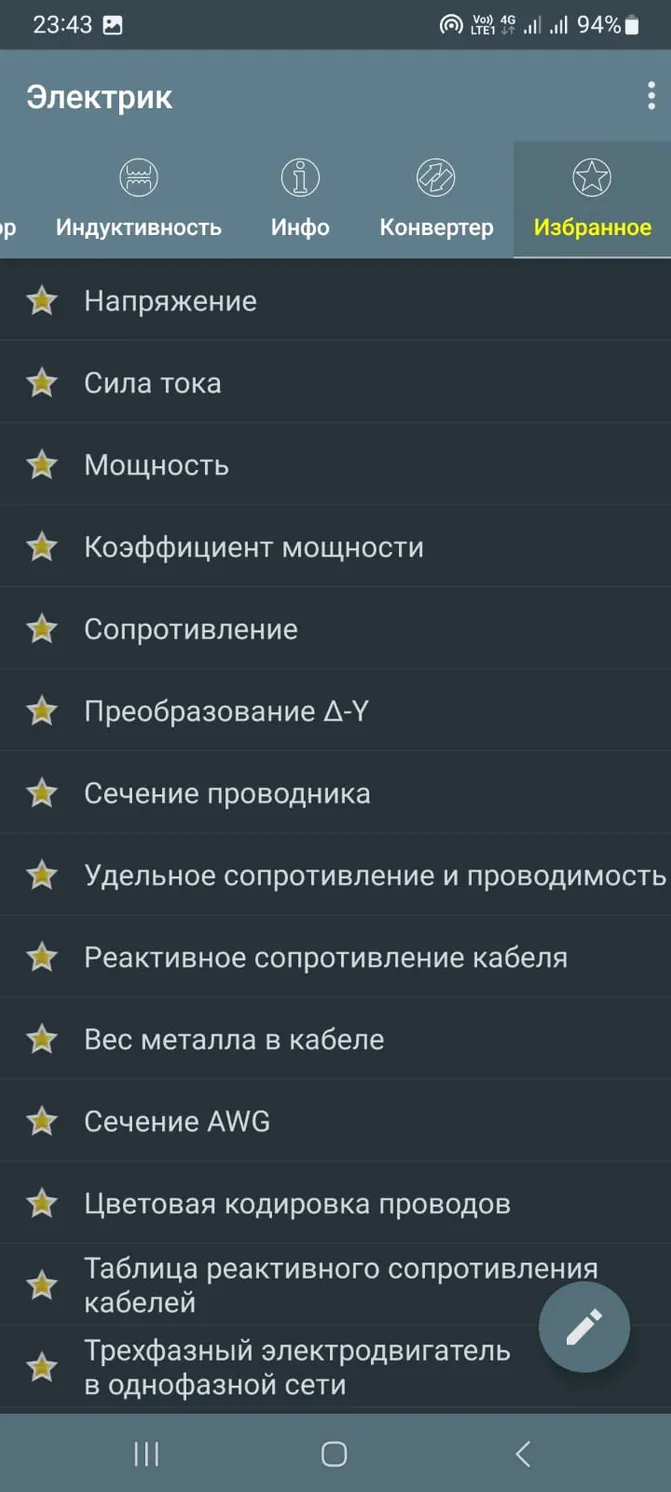The height and width of the screenshot is (1492, 671).
Task: Select Вес металла в кабеле
Action: [x=335, y=1038]
